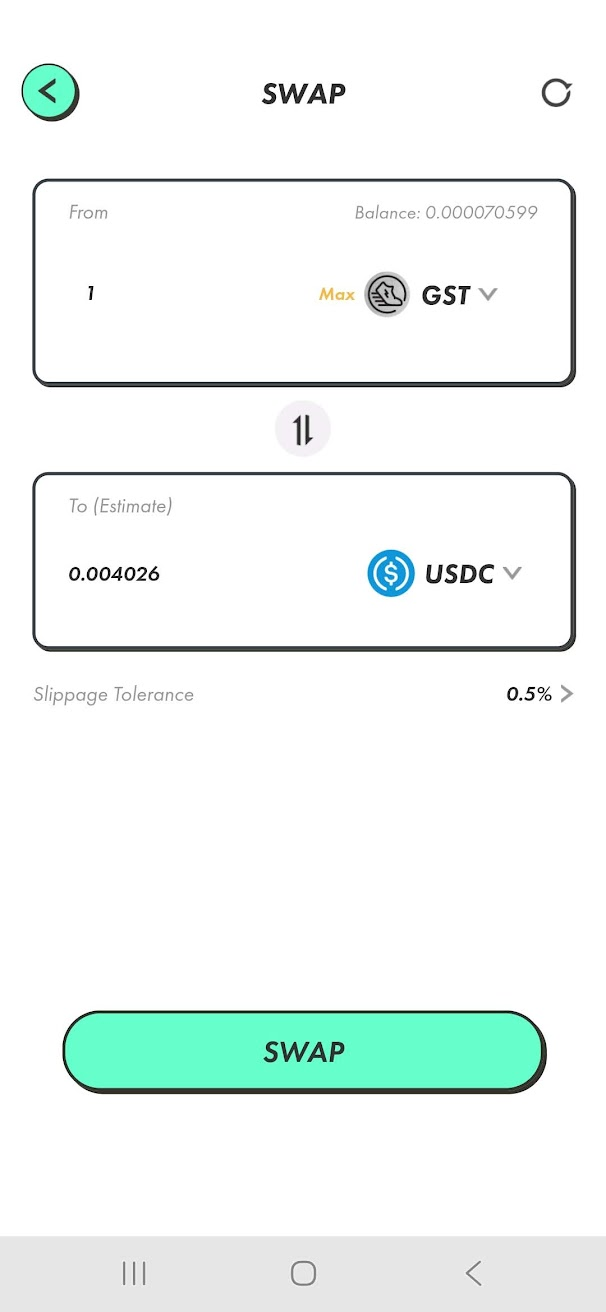Change the 0.5% slippage tolerance

tap(539, 694)
